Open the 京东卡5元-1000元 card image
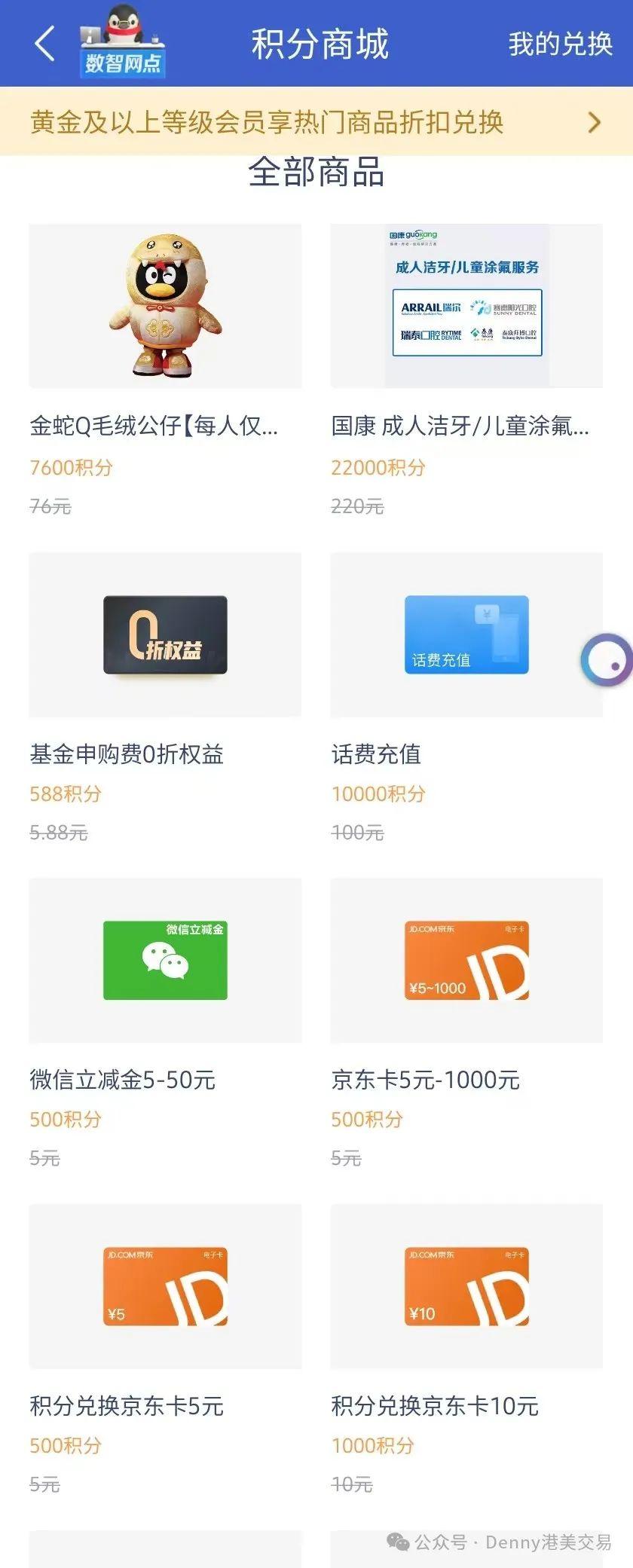Image resolution: width=633 pixels, height=1568 pixels. pyautogui.click(x=466, y=960)
